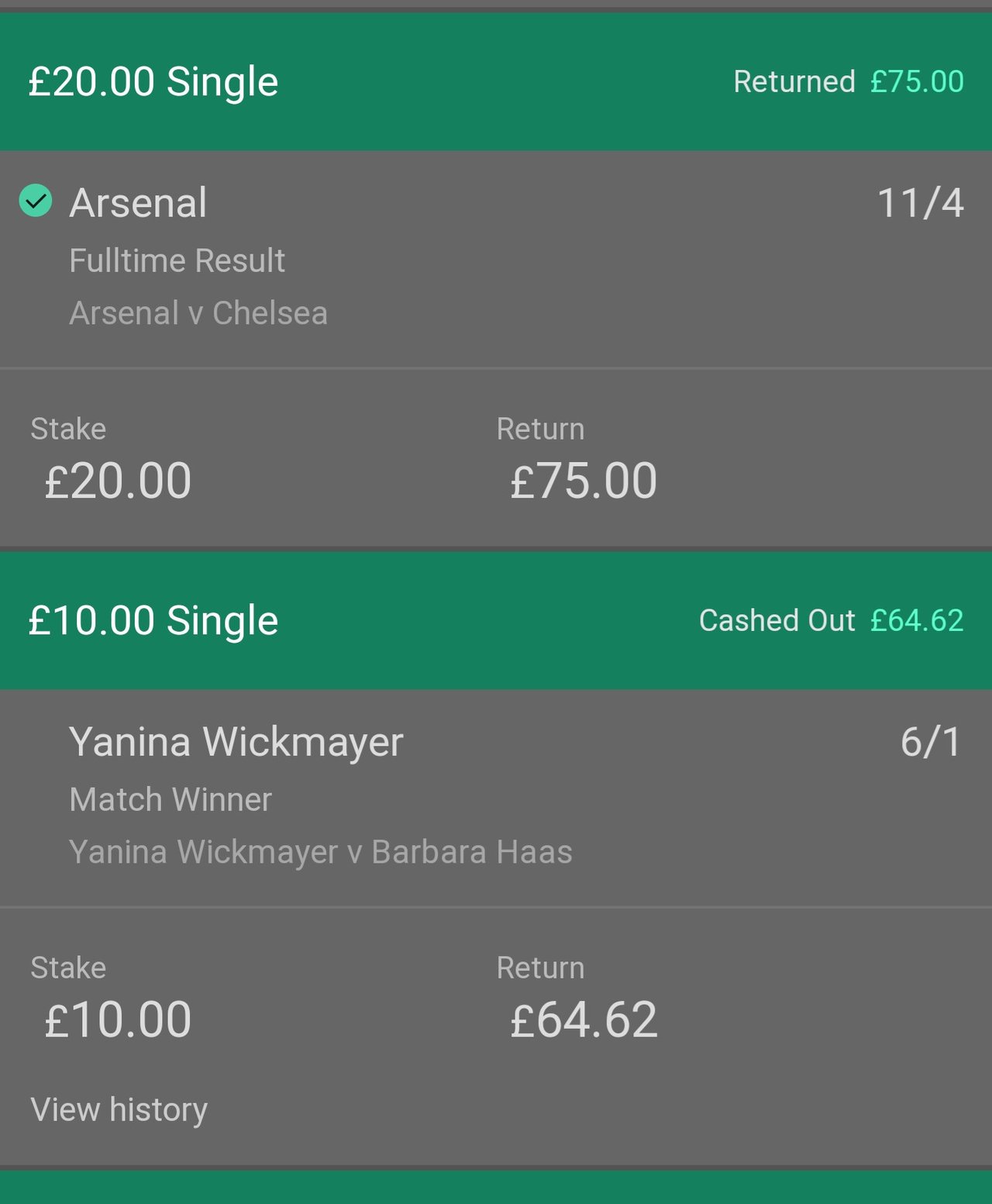Viewport: 992px width, 1204px height.
Task: Collapse the £10.00 Single bet header
Action: point(496,620)
